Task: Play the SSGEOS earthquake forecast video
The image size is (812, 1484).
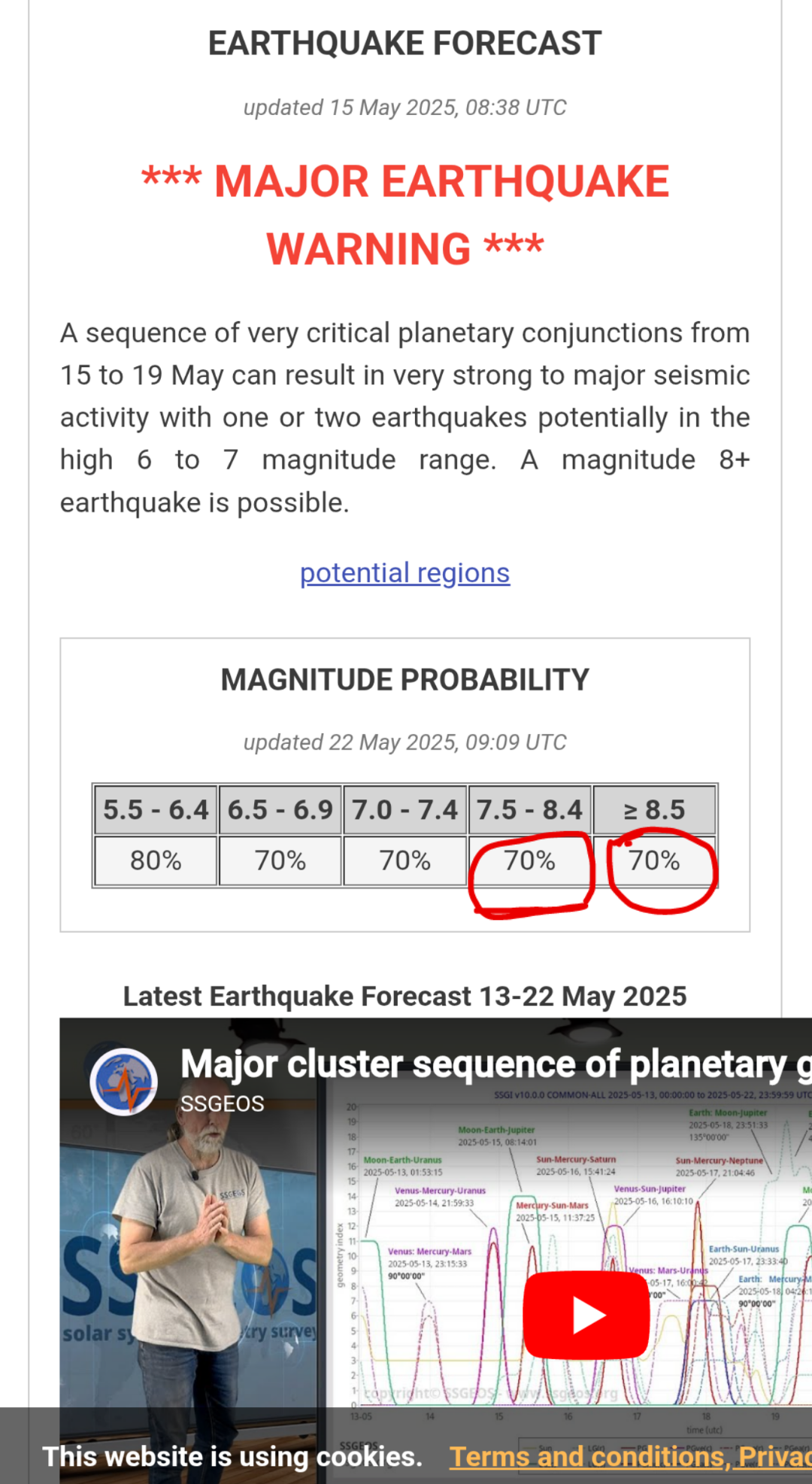Action: 586,1315
